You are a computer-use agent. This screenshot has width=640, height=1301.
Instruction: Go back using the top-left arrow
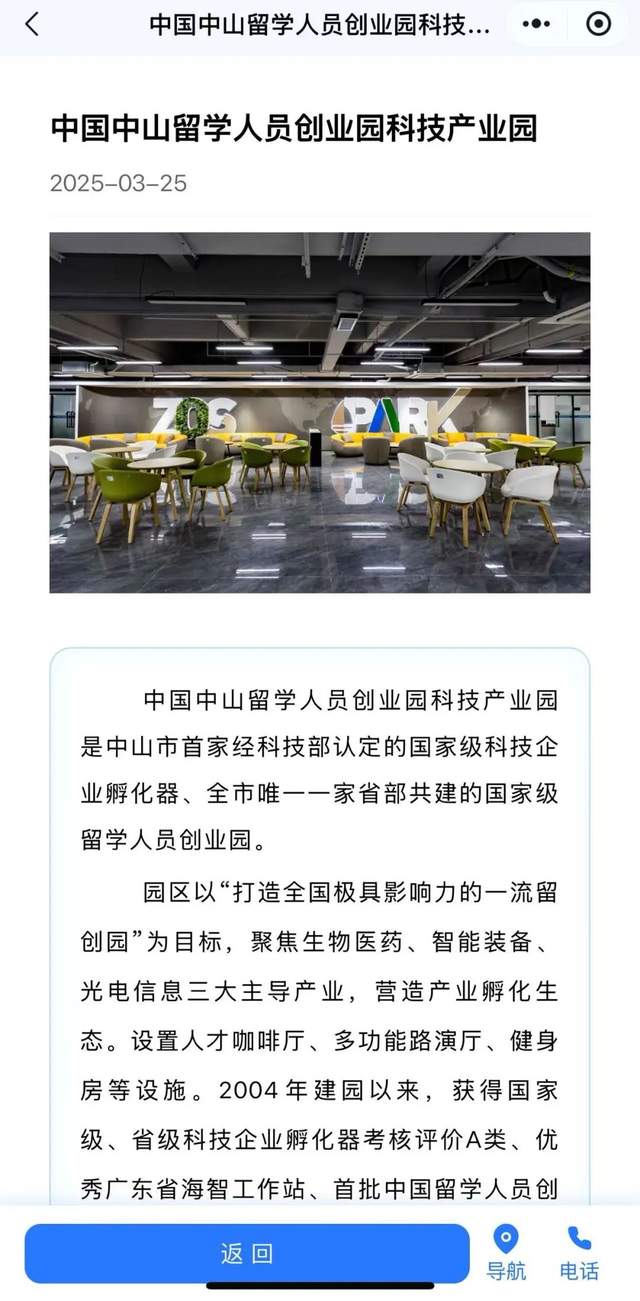(x=32, y=25)
